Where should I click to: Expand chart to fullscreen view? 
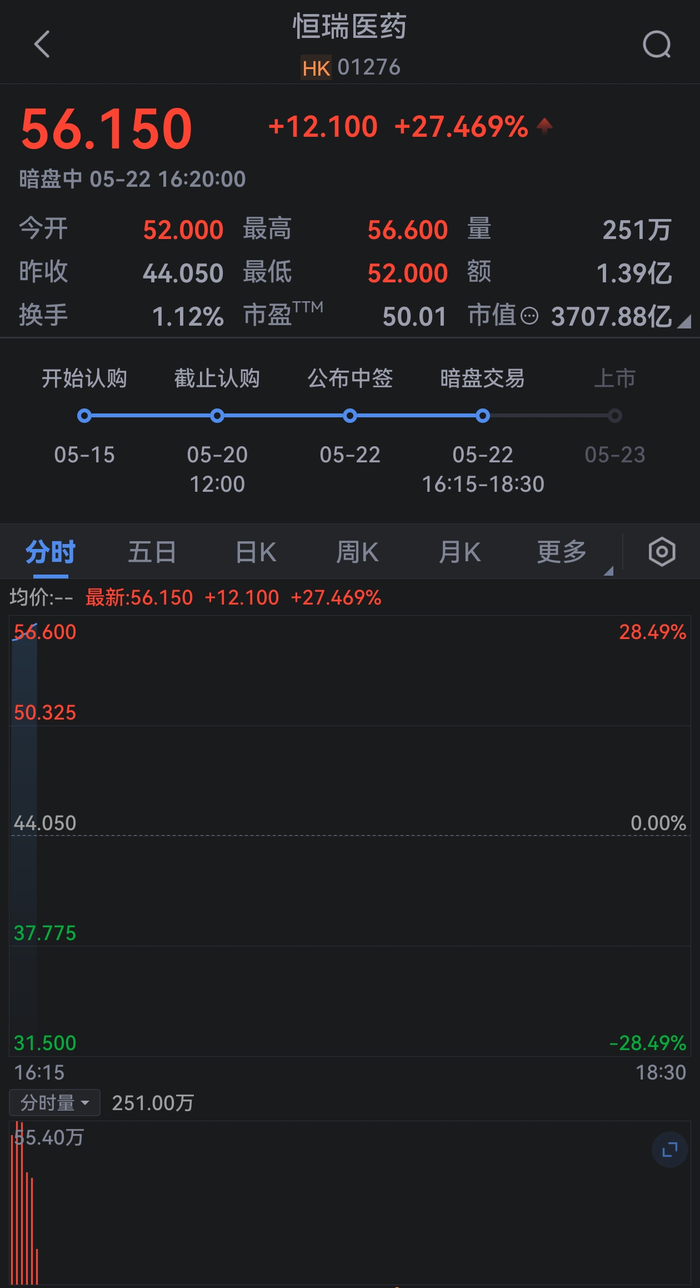[670, 1150]
